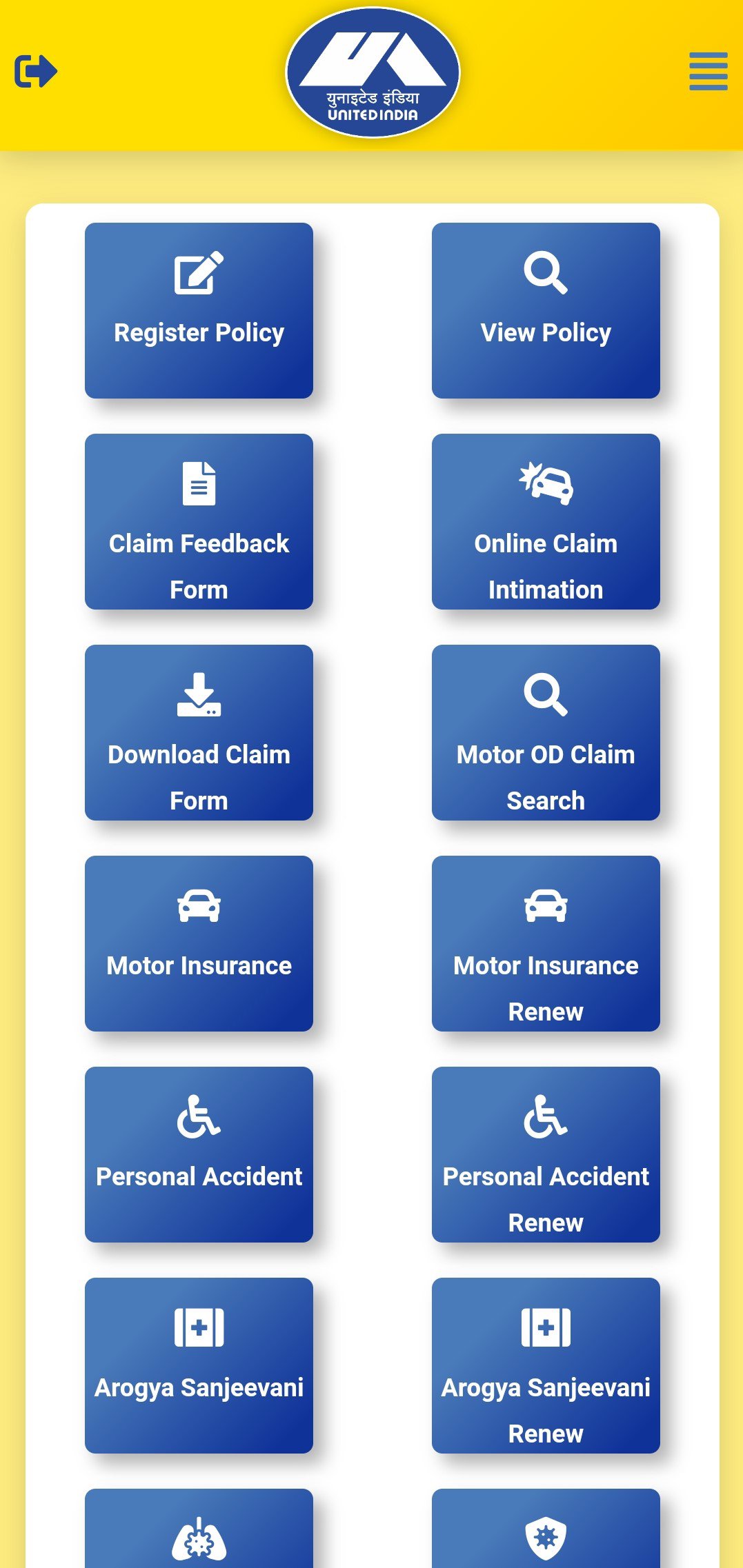This screenshot has height=1568, width=743.
Task: Open the Register Policy tile
Action: point(199,310)
